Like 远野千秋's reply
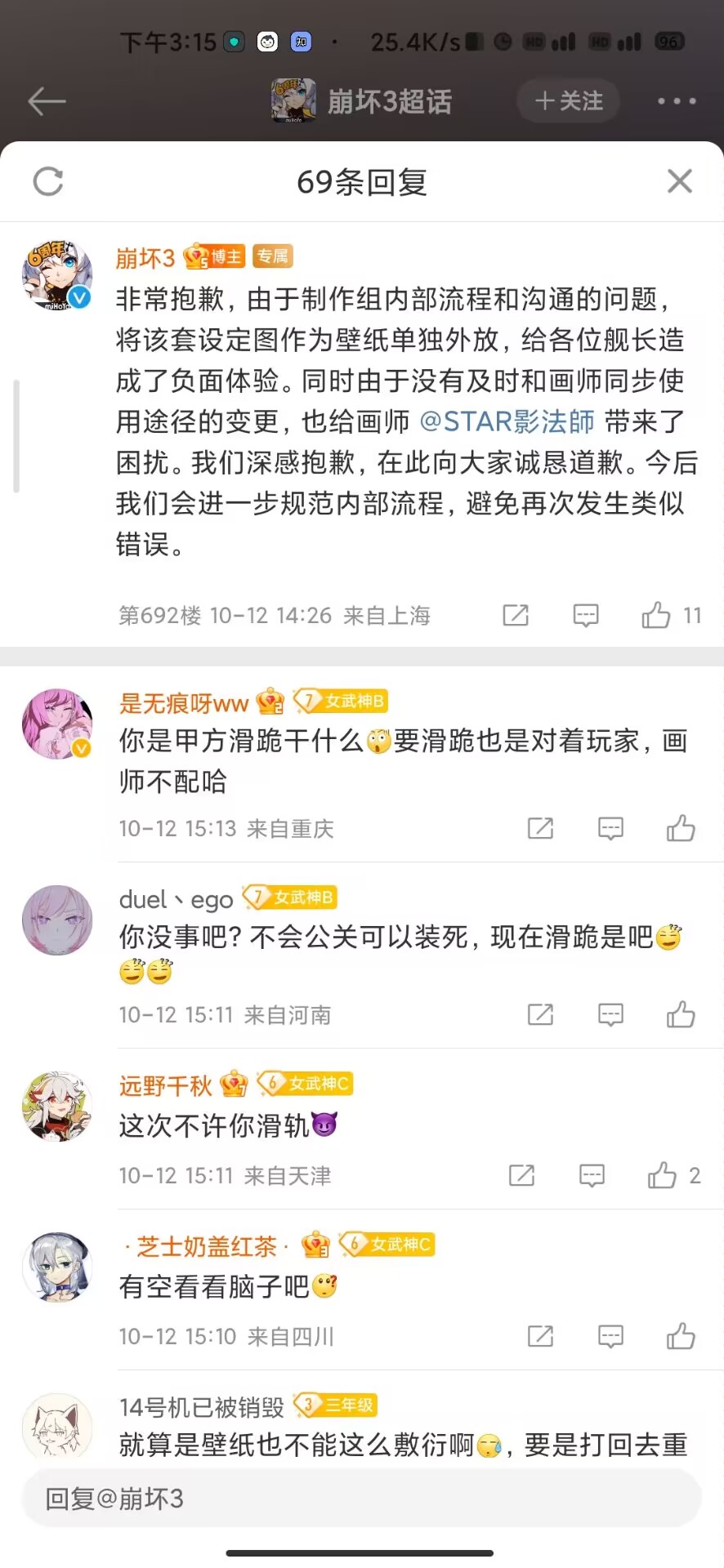Image resolution: width=724 pixels, height=1568 pixels. coord(662,1175)
